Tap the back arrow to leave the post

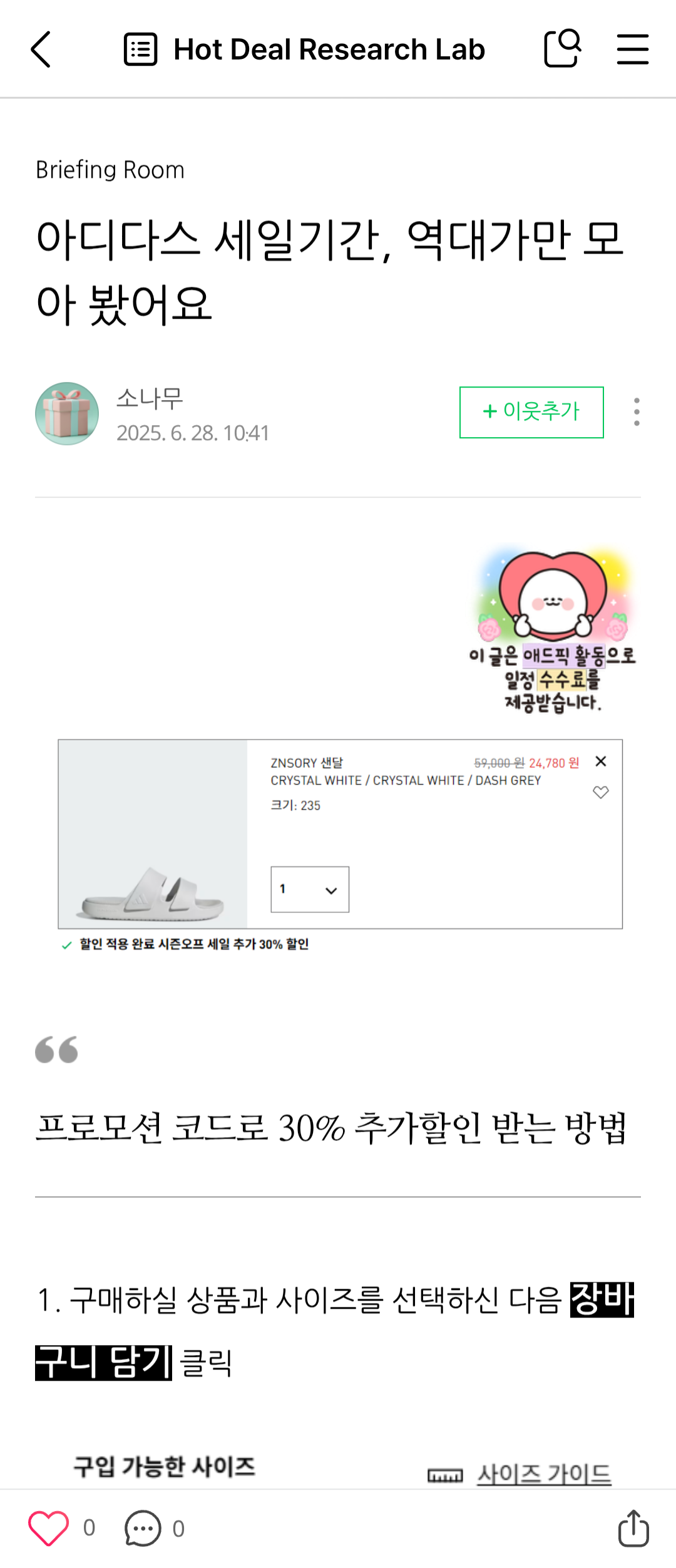point(40,50)
